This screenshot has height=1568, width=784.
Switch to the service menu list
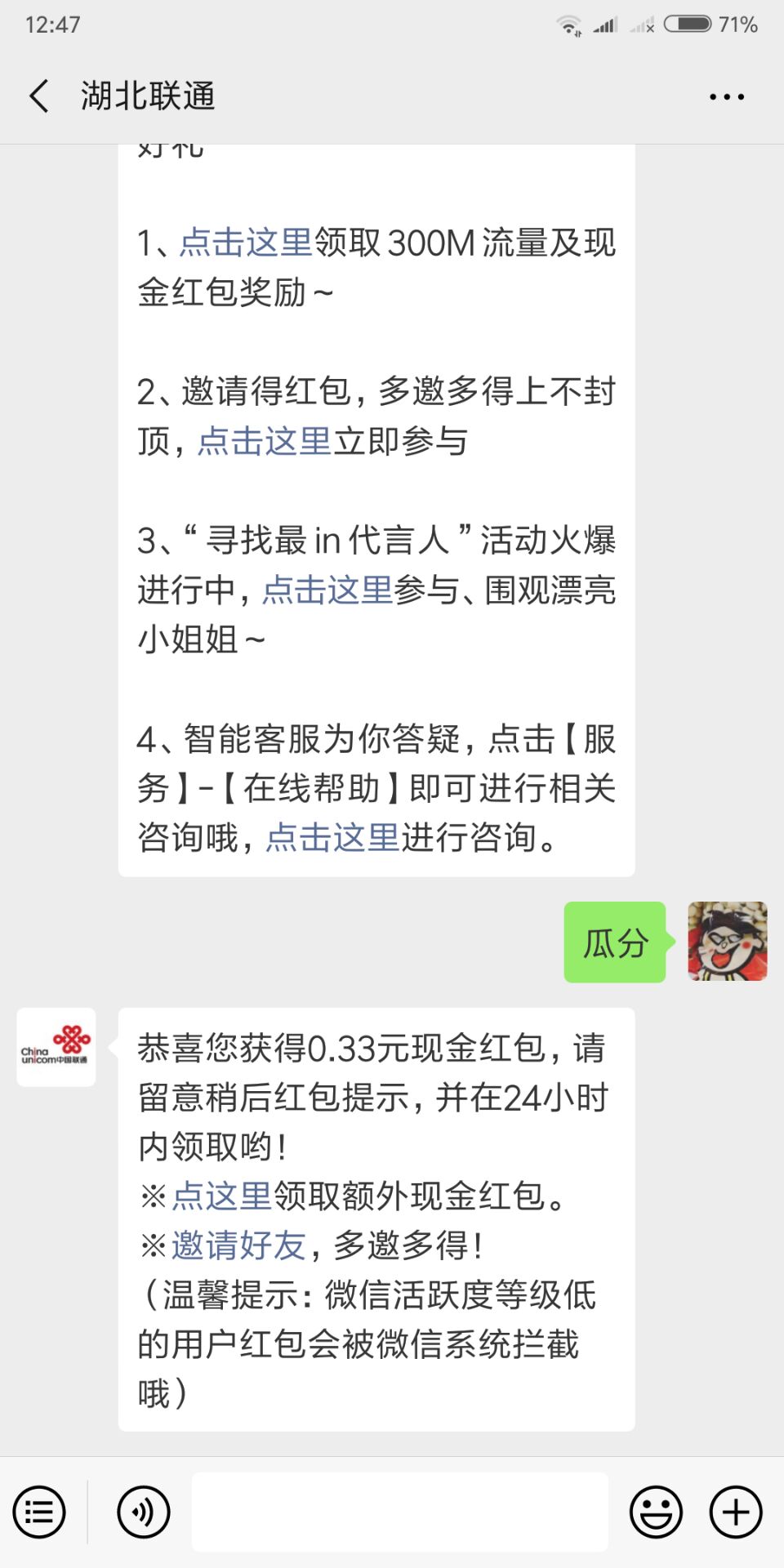coord(38,1512)
